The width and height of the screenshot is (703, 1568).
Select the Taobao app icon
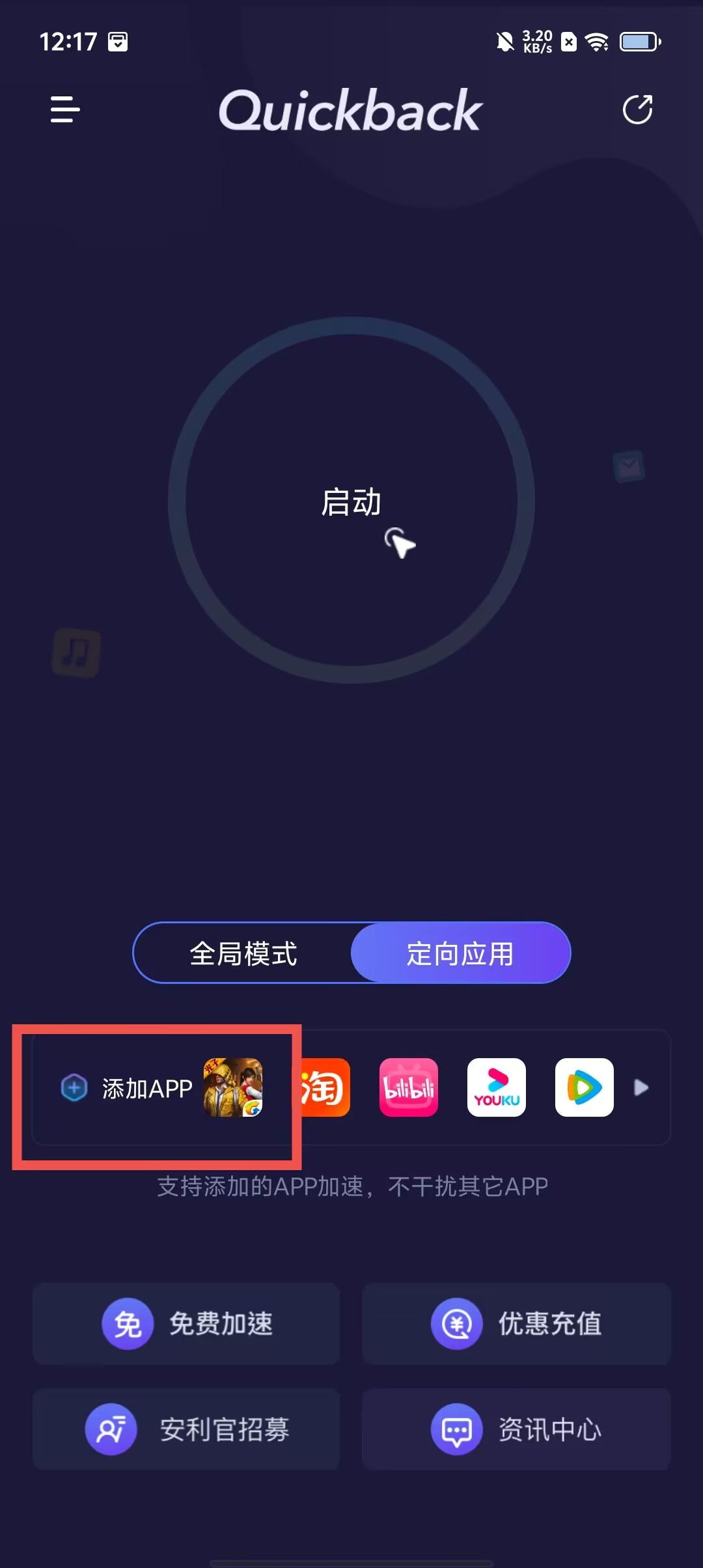[x=325, y=1087]
